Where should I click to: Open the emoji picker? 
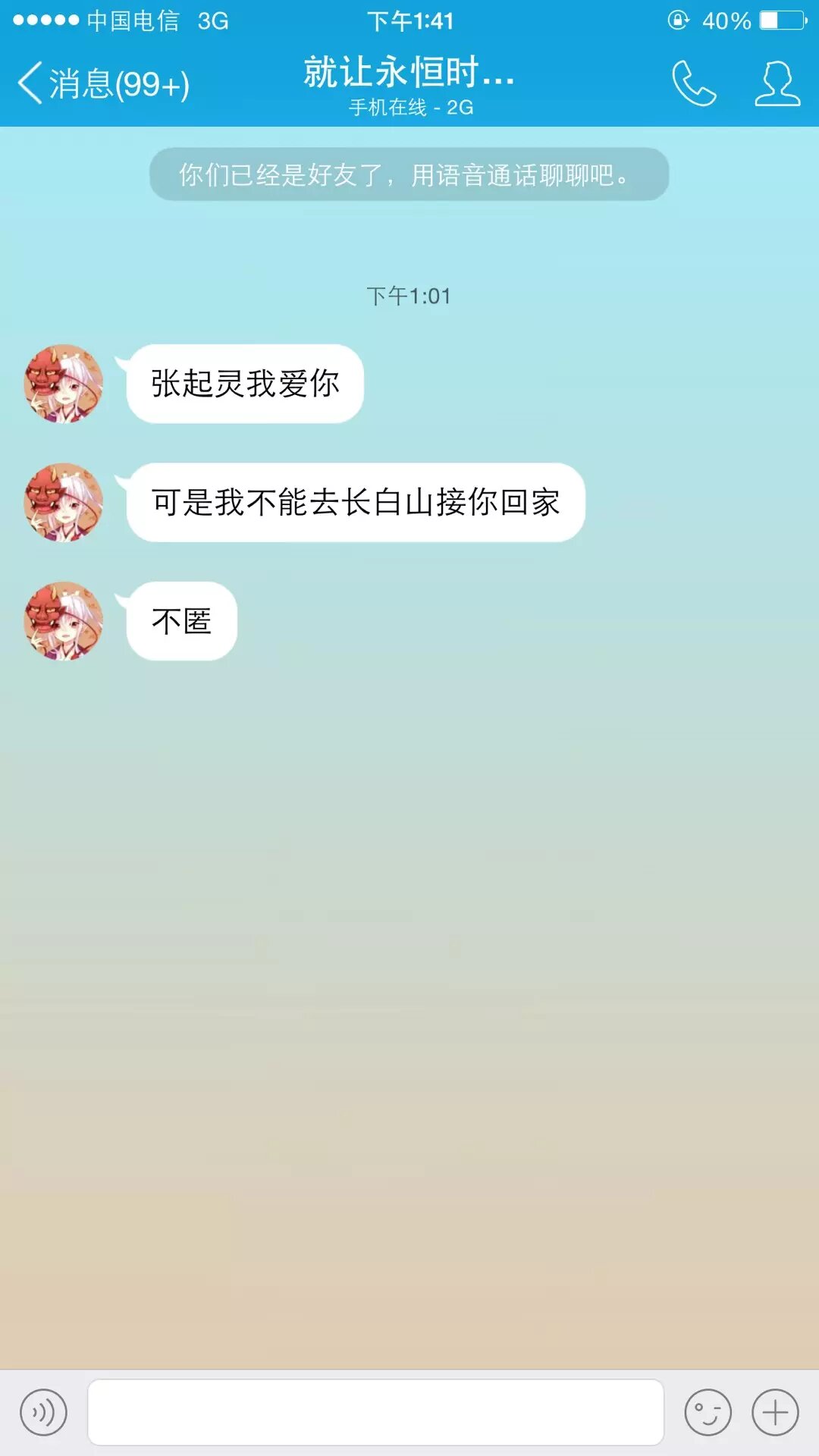(x=708, y=1412)
